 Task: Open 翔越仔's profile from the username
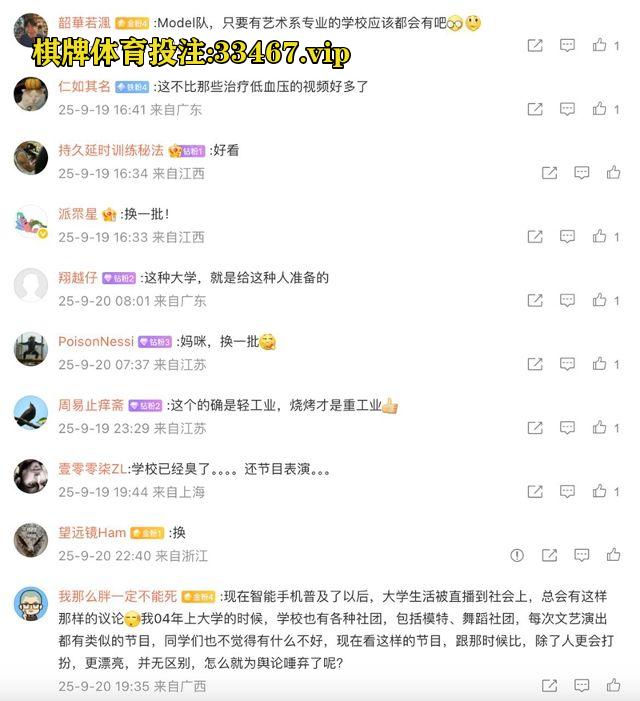(x=78, y=277)
